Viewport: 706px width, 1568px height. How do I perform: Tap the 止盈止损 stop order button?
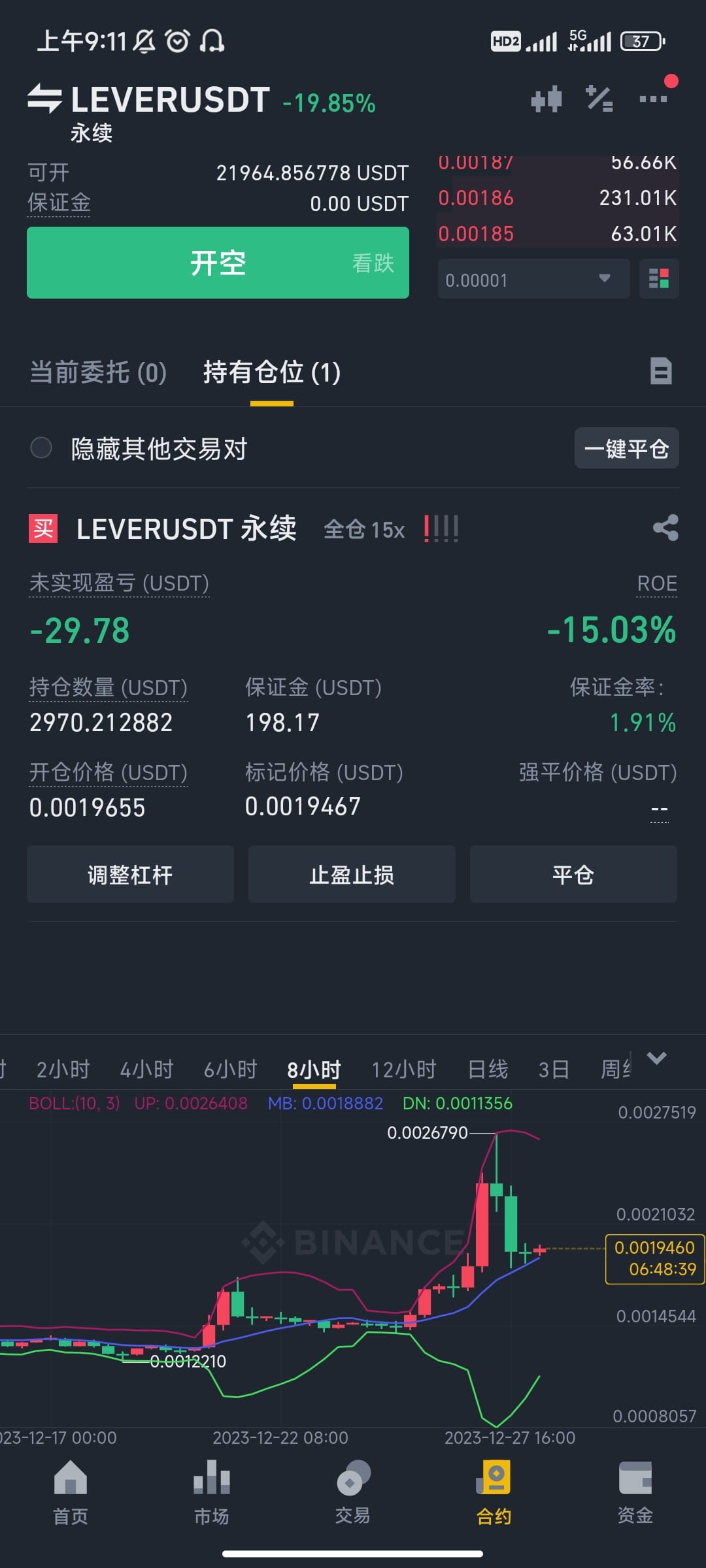351,874
